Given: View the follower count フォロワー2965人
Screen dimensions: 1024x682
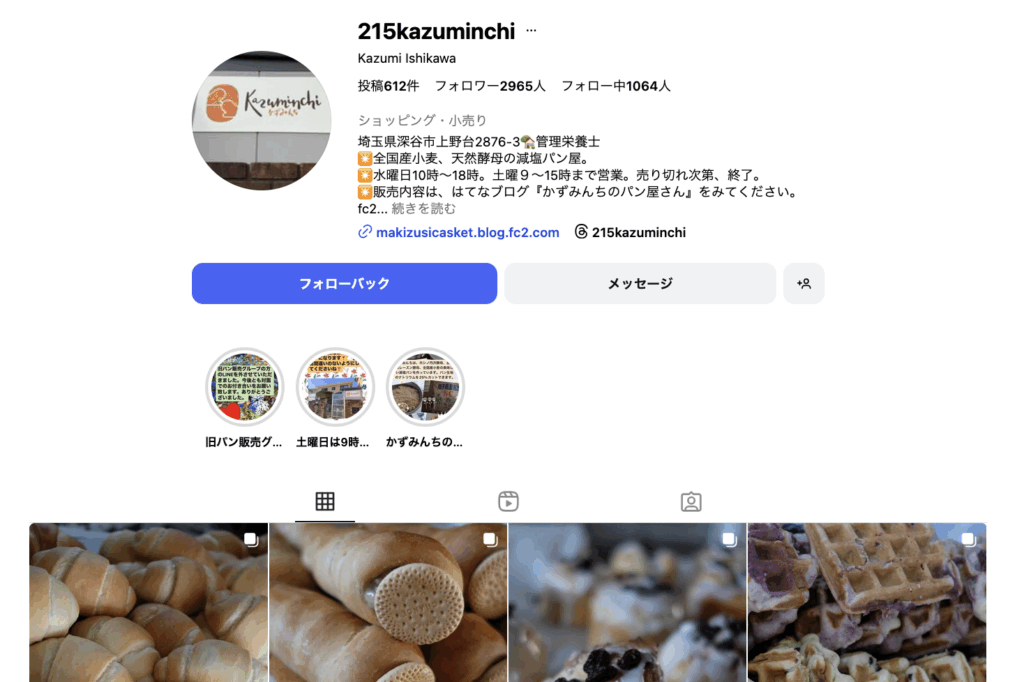Looking at the screenshot, I should click(x=490, y=86).
